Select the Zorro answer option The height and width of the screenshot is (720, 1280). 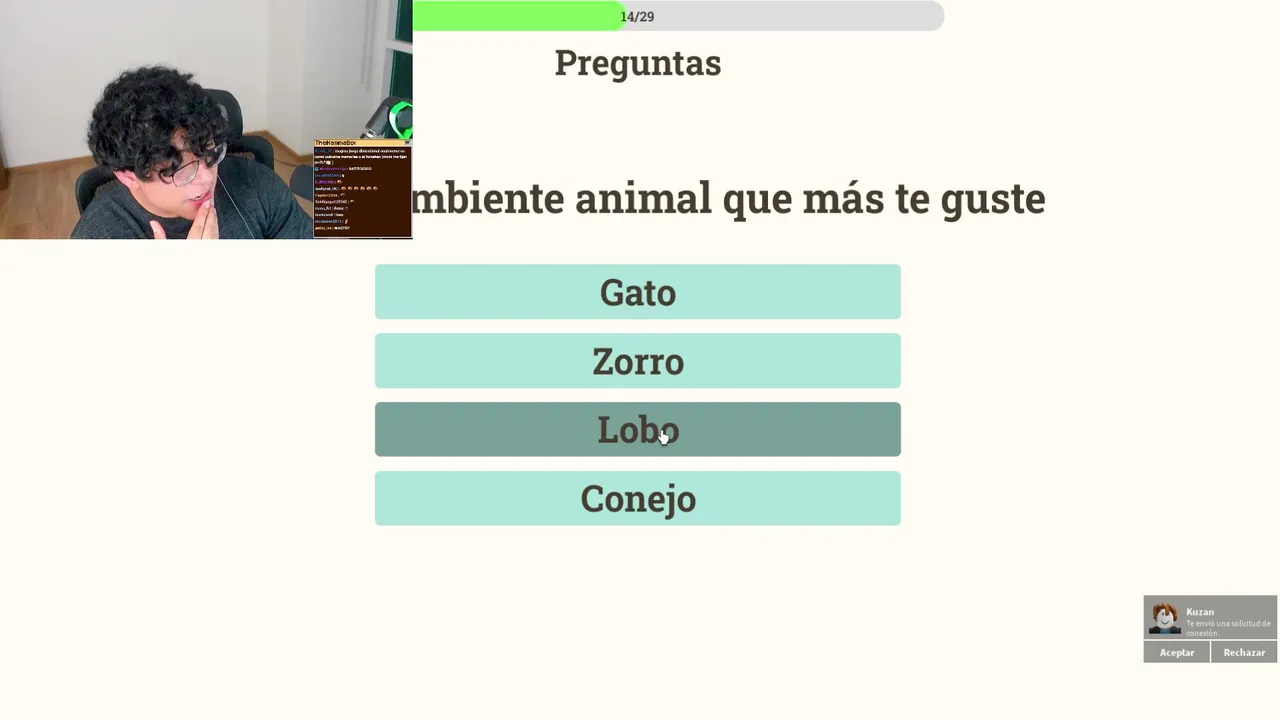point(637,361)
